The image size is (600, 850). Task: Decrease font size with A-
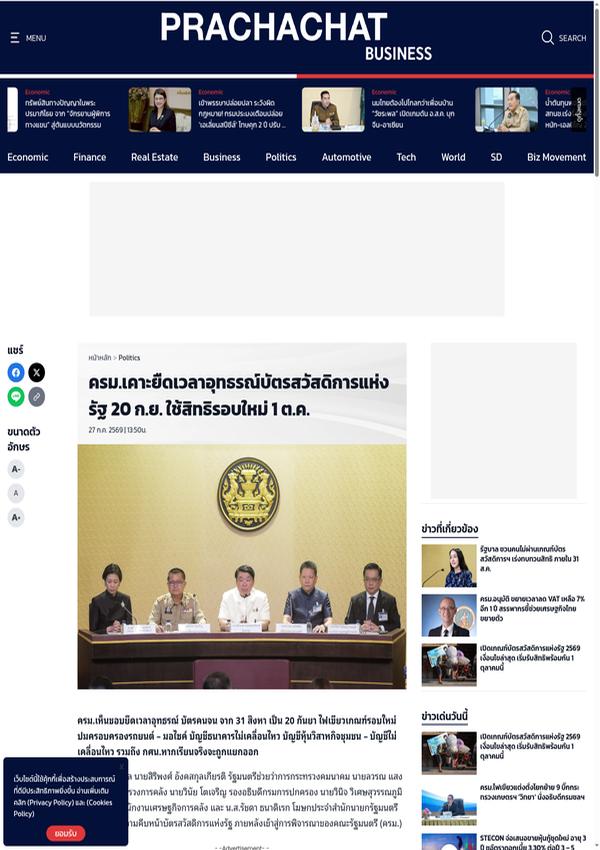click(x=16, y=469)
